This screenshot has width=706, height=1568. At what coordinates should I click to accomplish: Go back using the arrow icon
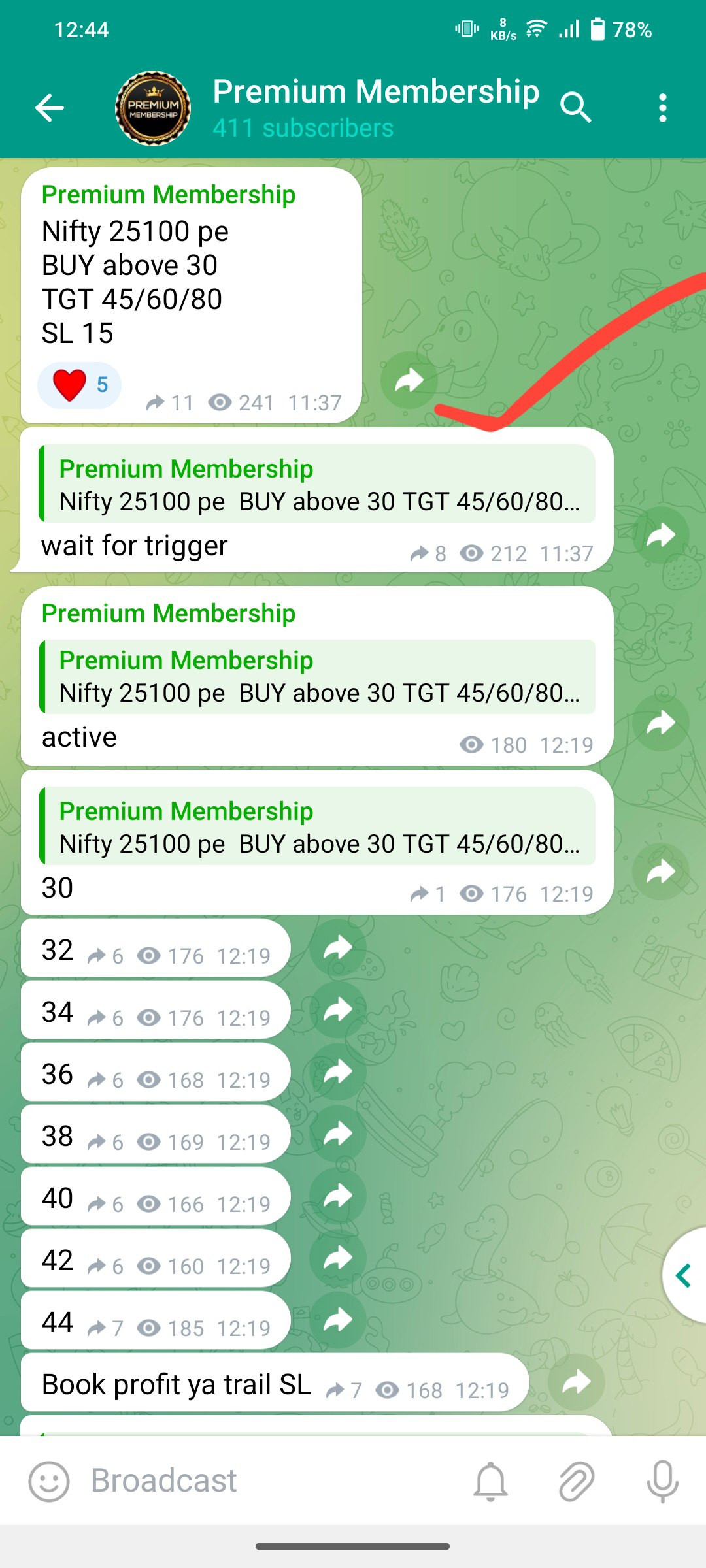click(x=50, y=108)
